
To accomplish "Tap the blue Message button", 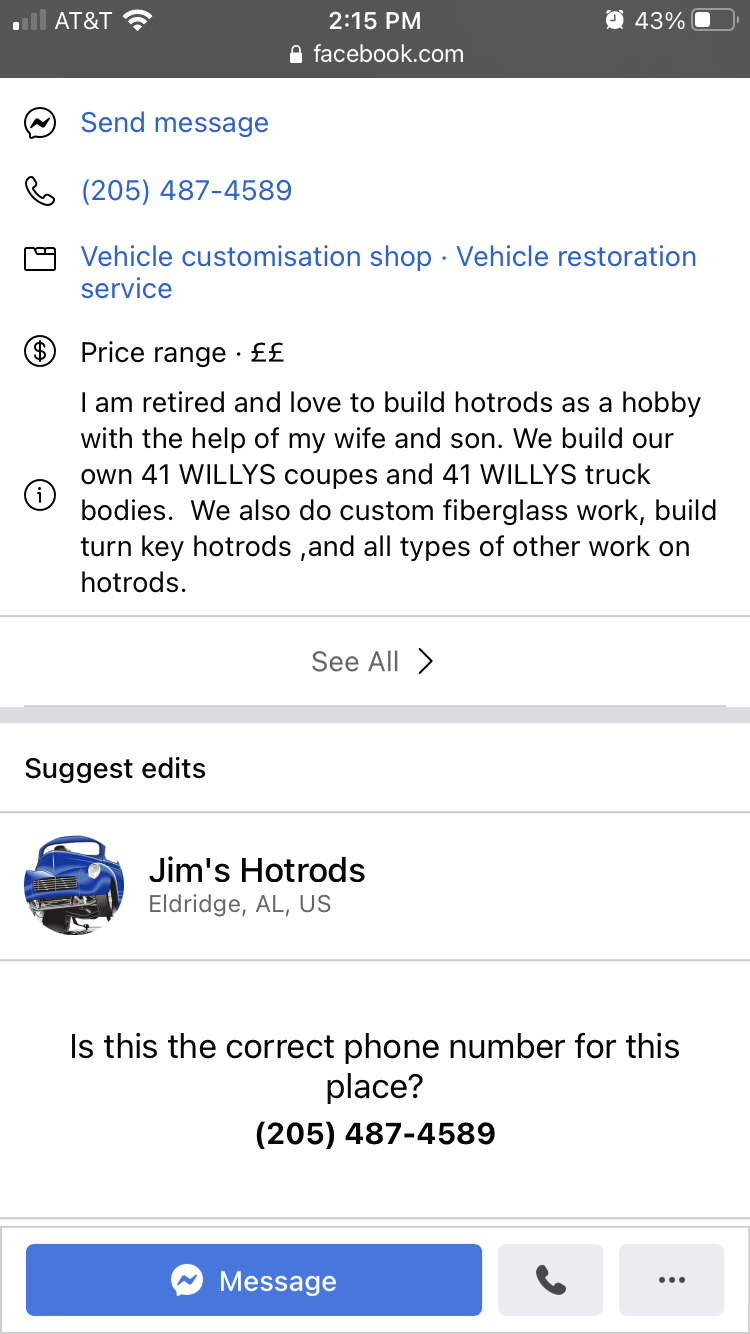I will click(254, 1280).
